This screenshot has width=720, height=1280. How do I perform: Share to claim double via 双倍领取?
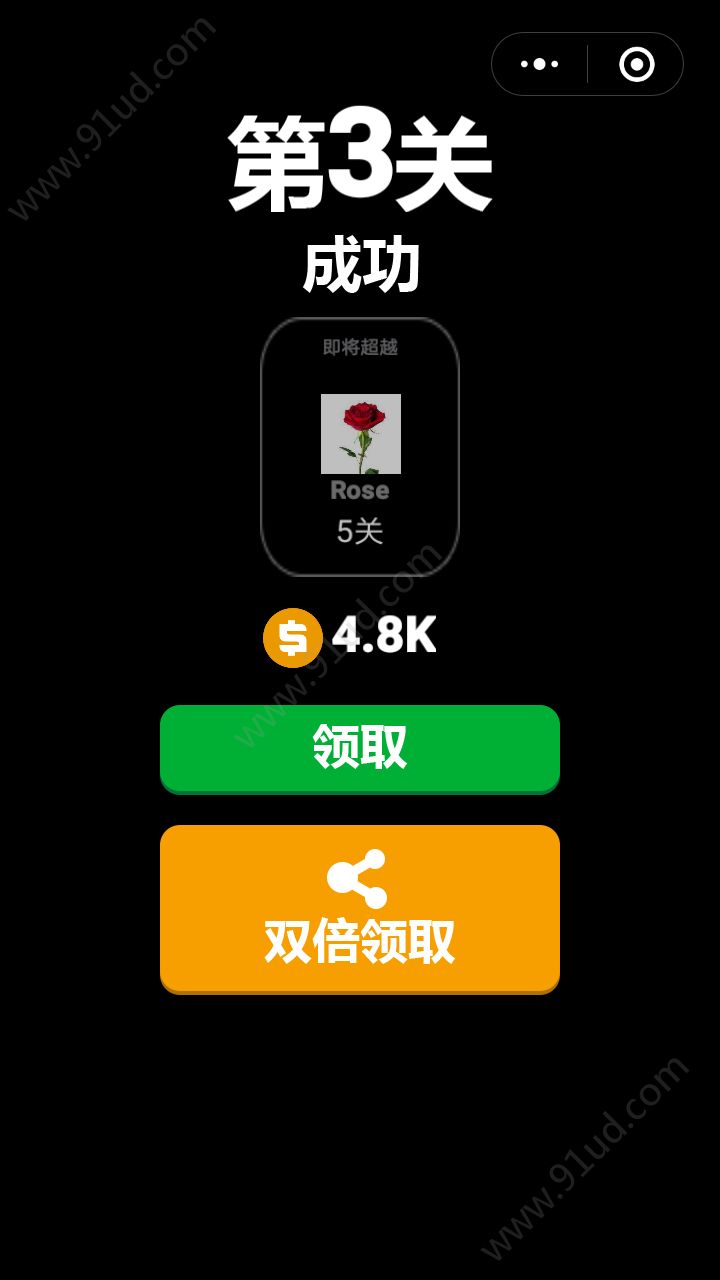360,908
